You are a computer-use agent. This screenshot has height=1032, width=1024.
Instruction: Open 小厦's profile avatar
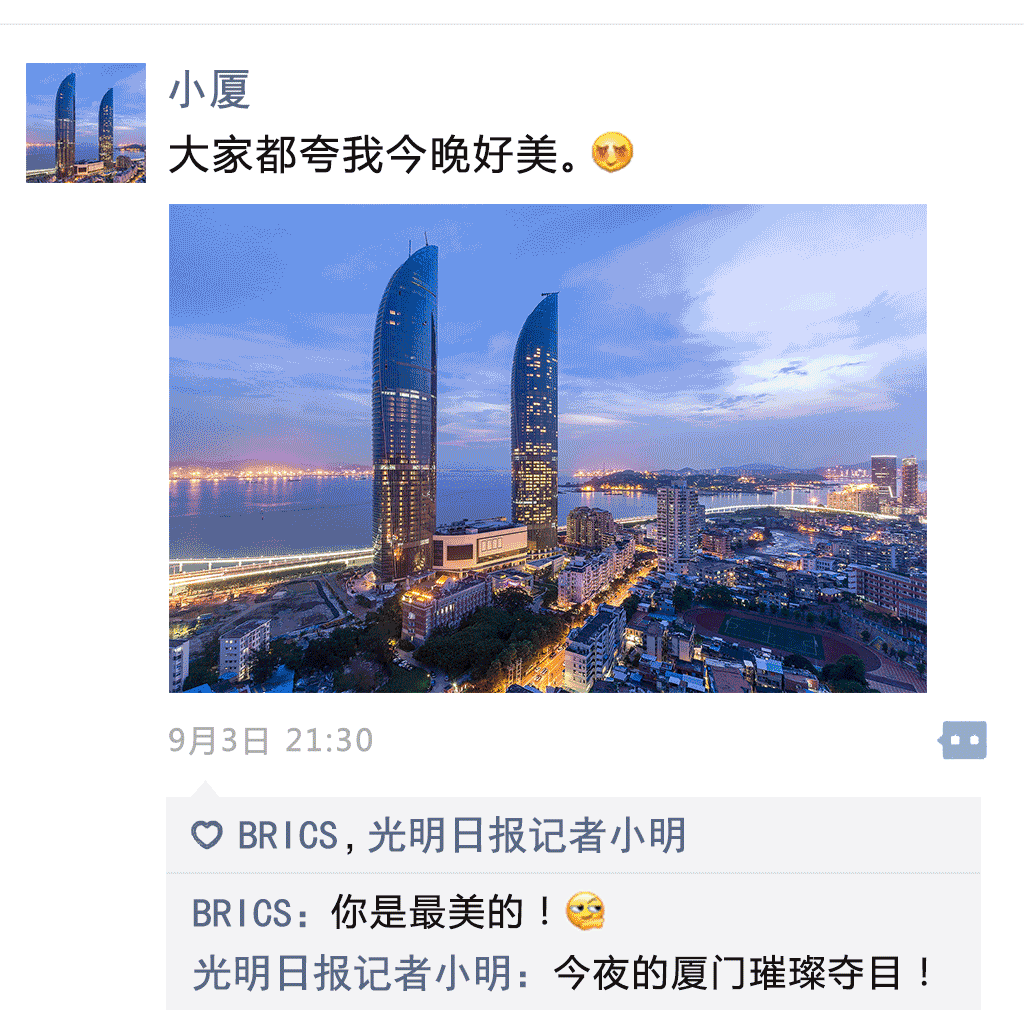tap(86, 122)
